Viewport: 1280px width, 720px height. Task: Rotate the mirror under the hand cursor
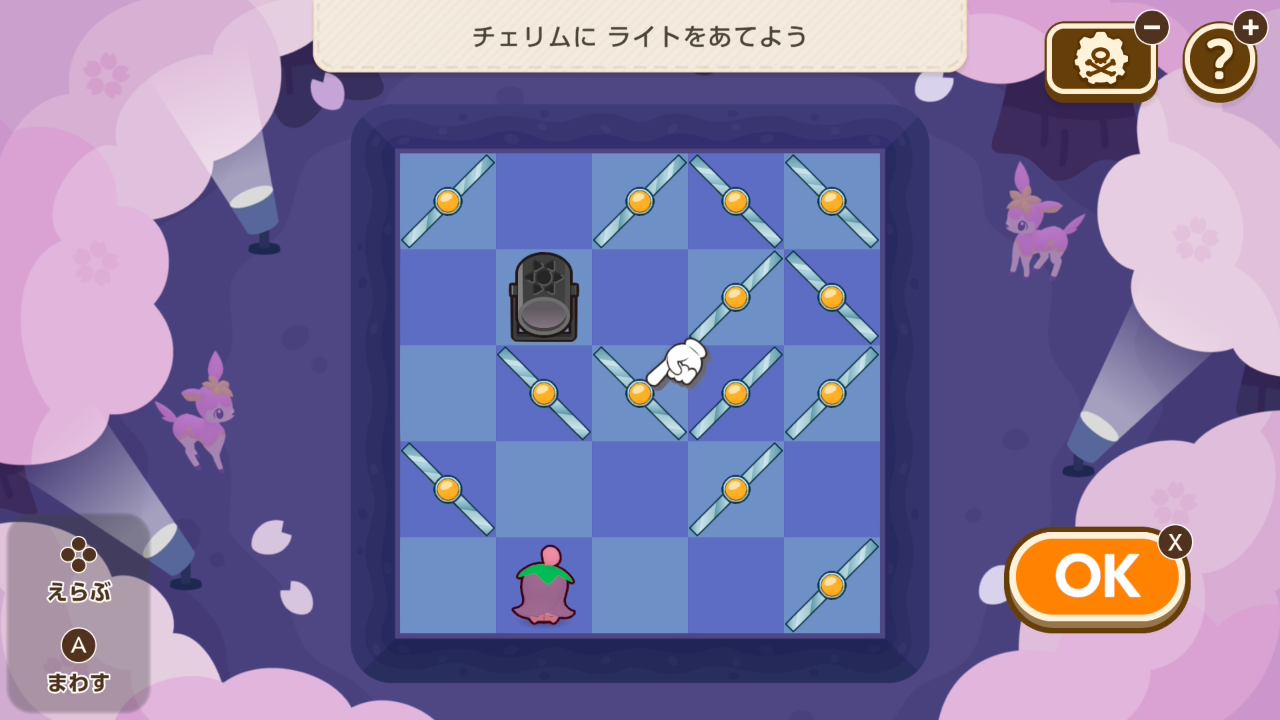coord(640,393)
